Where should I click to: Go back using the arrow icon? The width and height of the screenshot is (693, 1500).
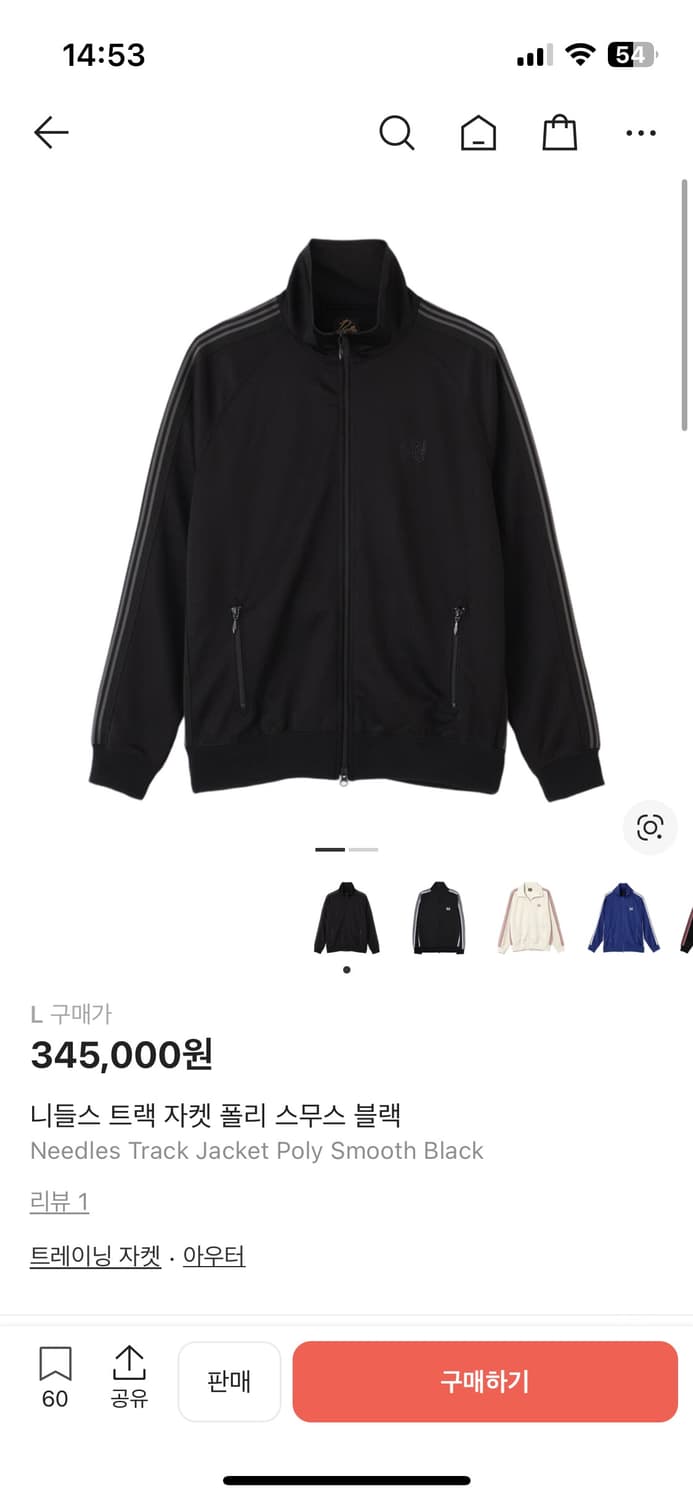[x=51, y=132]
